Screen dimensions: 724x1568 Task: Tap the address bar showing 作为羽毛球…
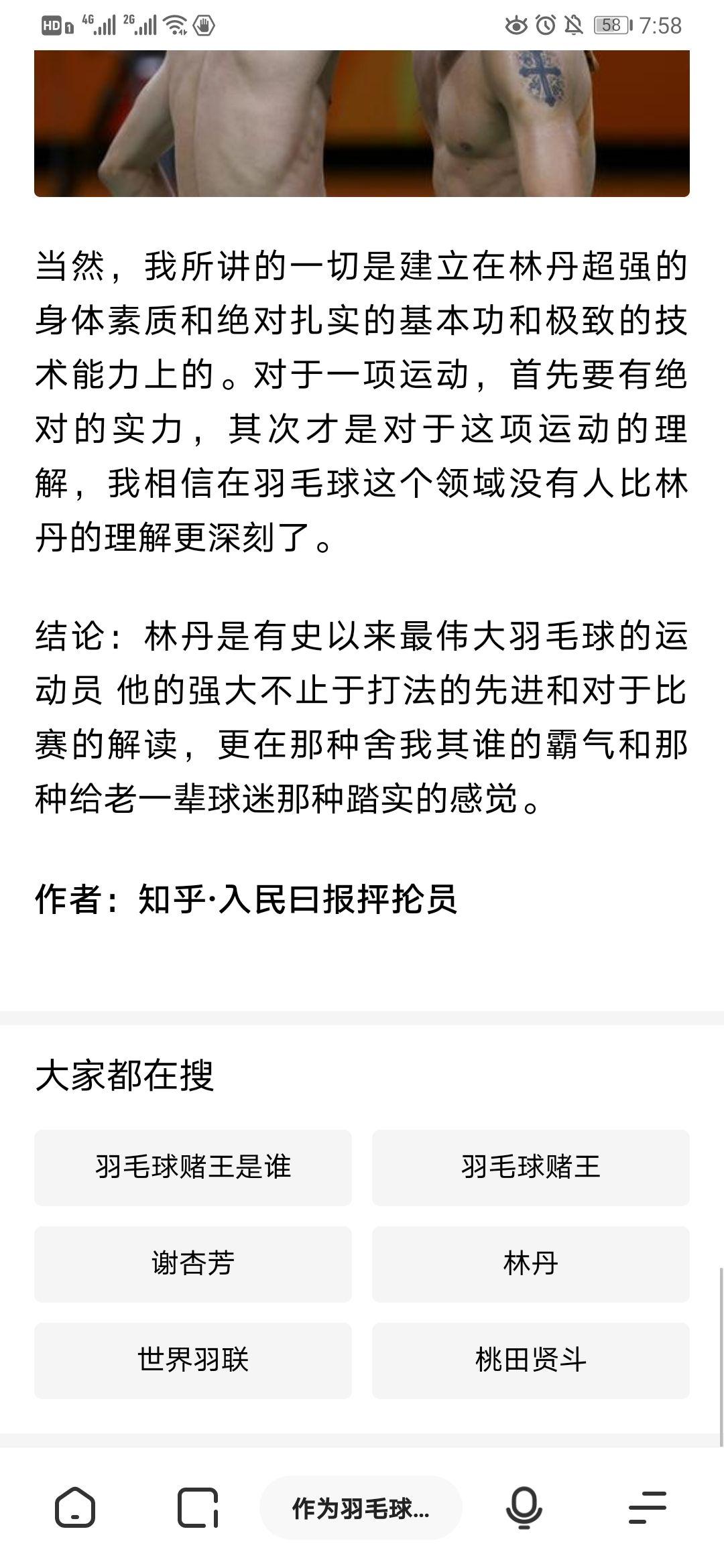361,1508
